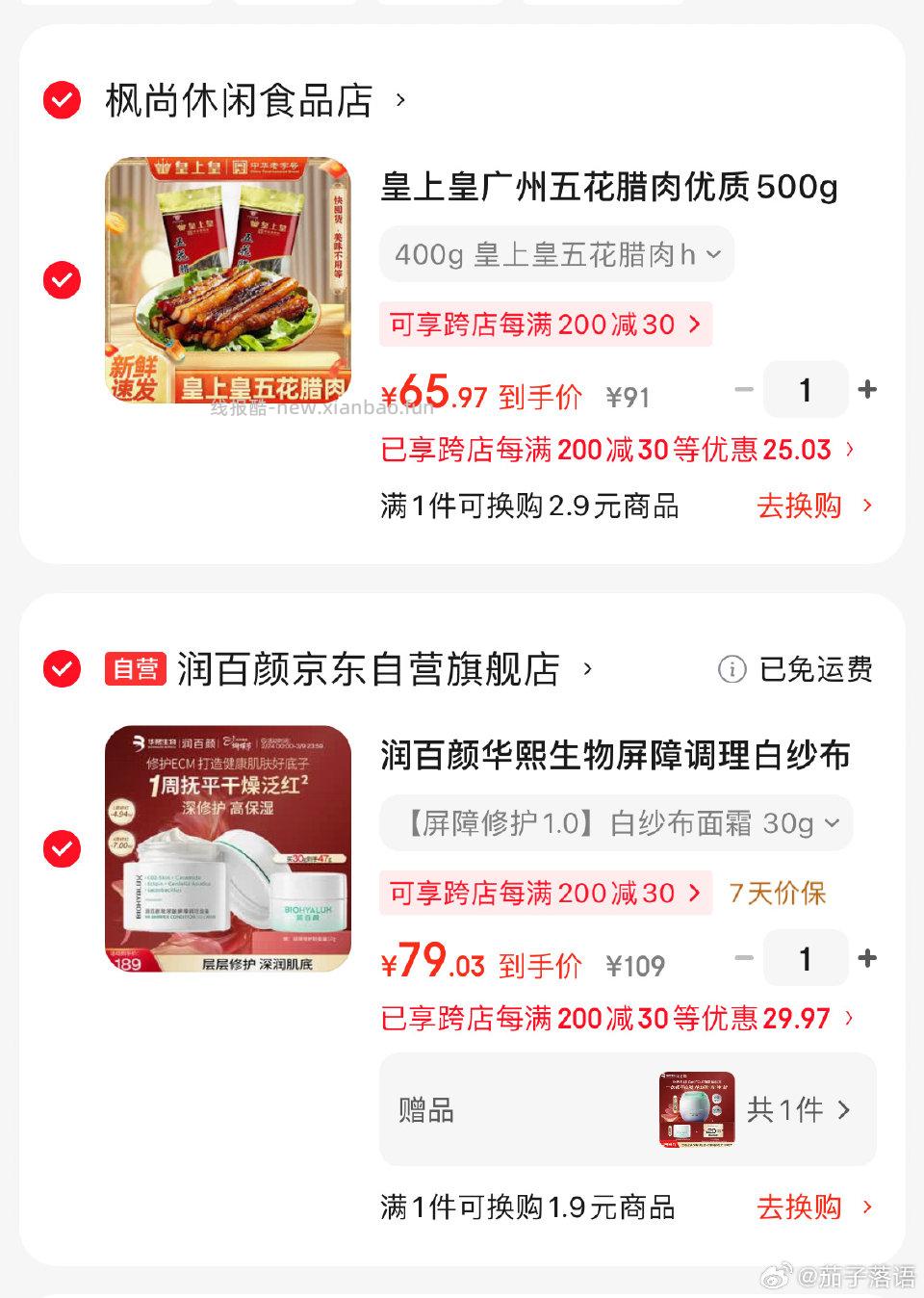Expand the 赠品 共1件 gift details
The width and height of the screenshot is (924, 1298).
coord(846,1109)
